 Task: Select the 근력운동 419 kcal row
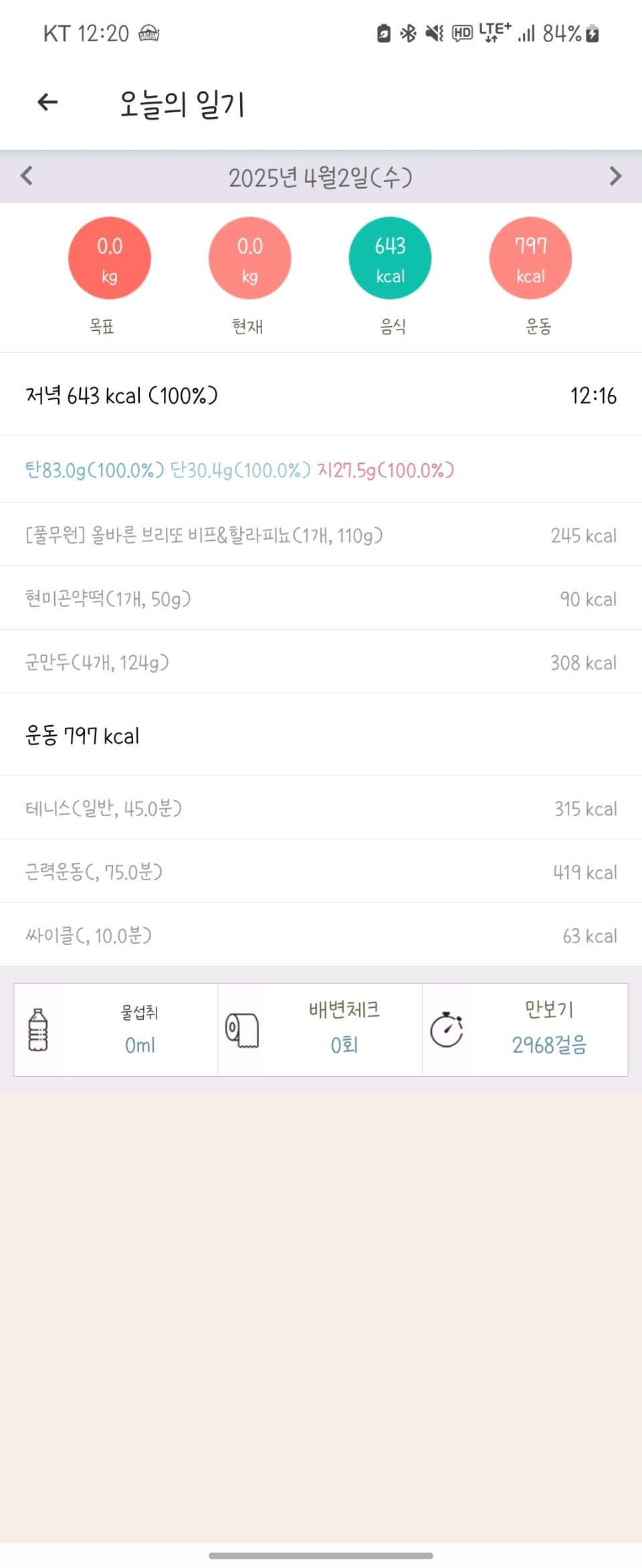tap(321, 872)
